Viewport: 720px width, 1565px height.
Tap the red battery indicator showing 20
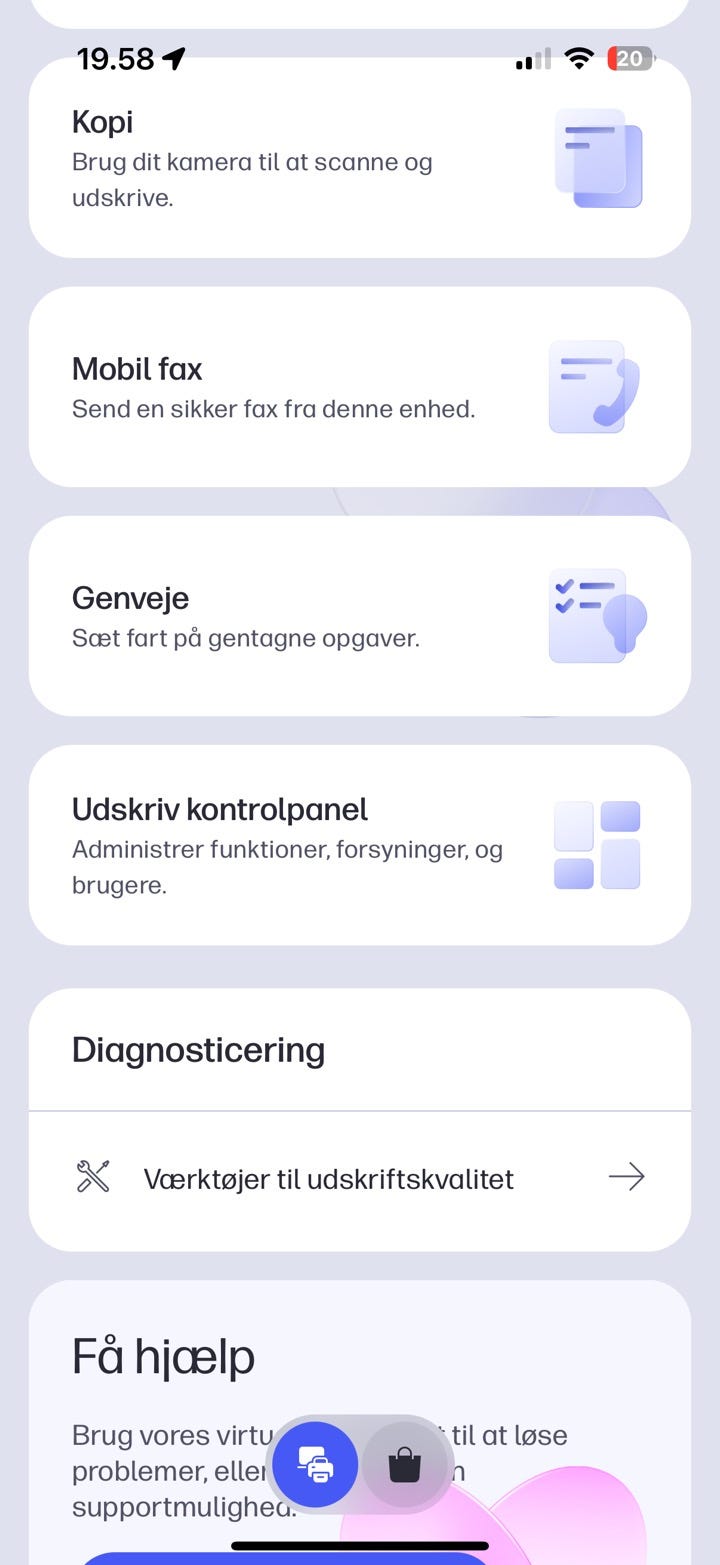pyautogui.click(x=630, y=58)
